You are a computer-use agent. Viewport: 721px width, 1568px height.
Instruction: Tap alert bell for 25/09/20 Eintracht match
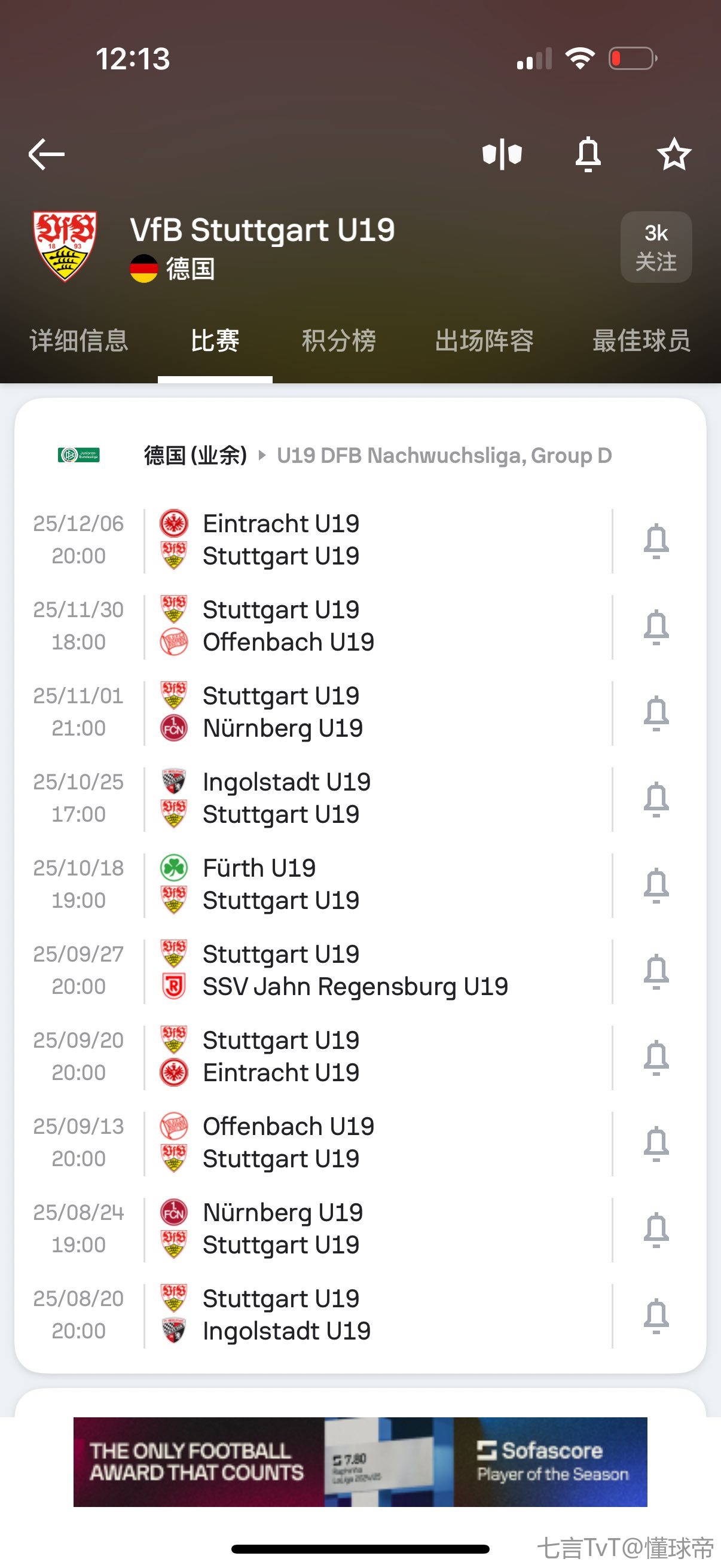[x=656, y=1057]
